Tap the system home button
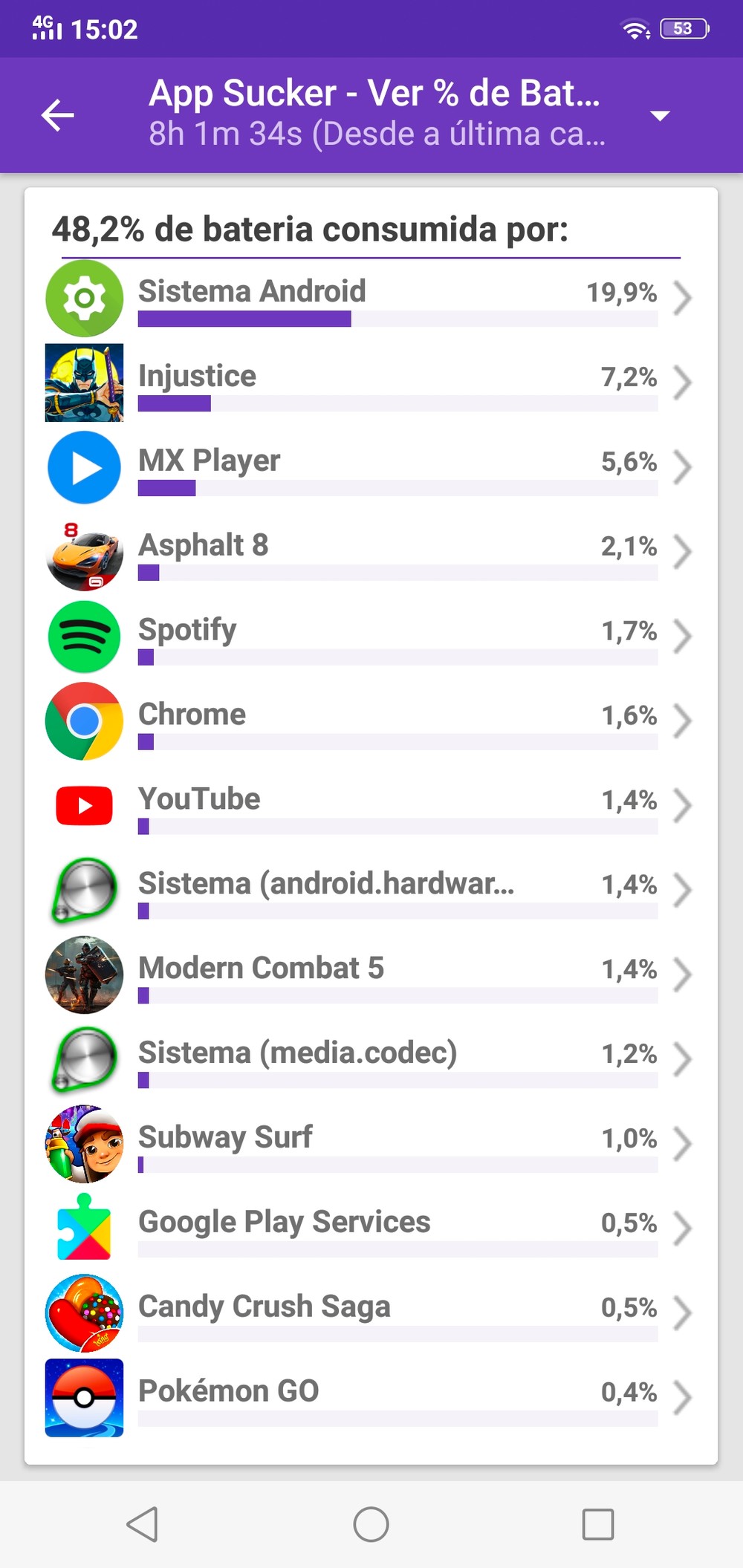The width and height of the screenshot is (743, 1568). 371,1525
